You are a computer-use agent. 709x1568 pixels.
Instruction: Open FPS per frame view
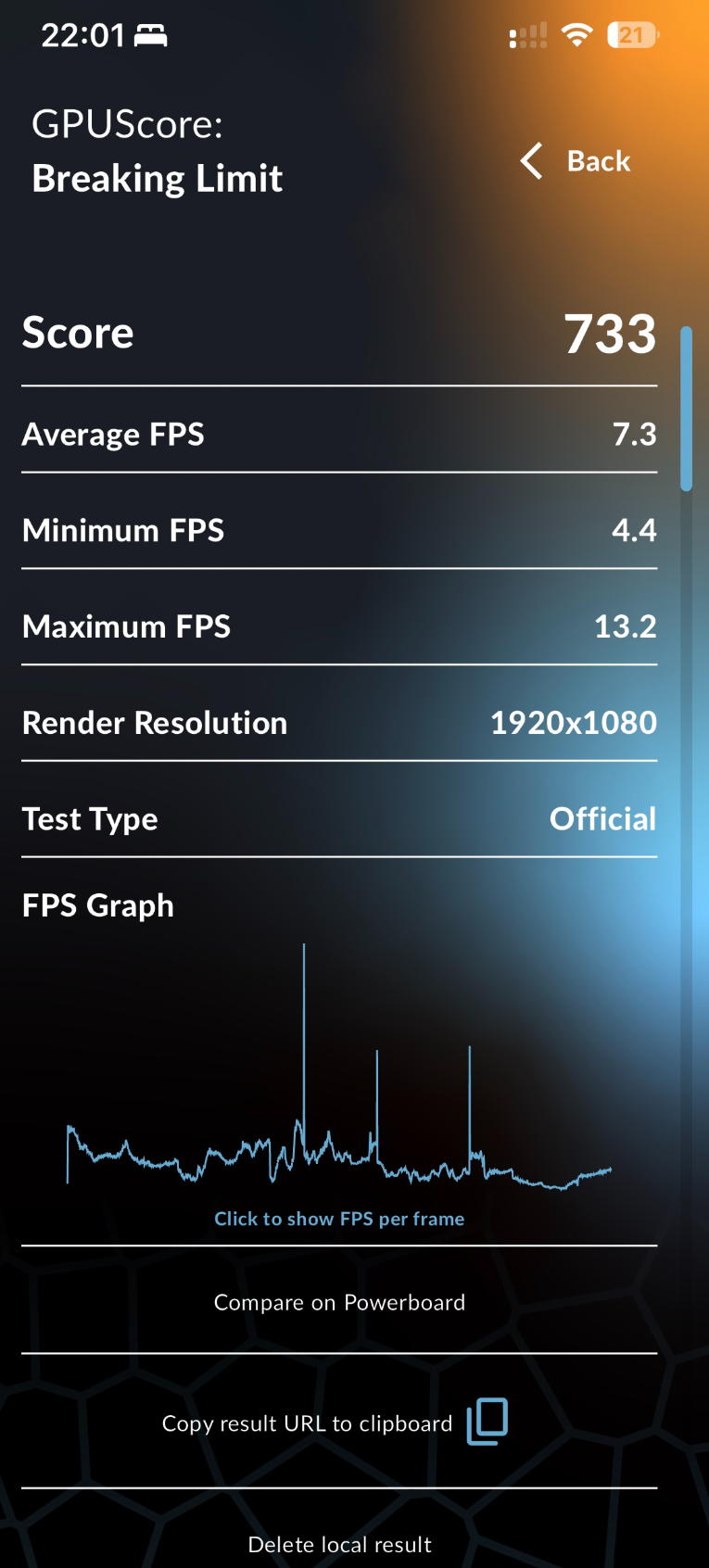tap(339, 1218)
